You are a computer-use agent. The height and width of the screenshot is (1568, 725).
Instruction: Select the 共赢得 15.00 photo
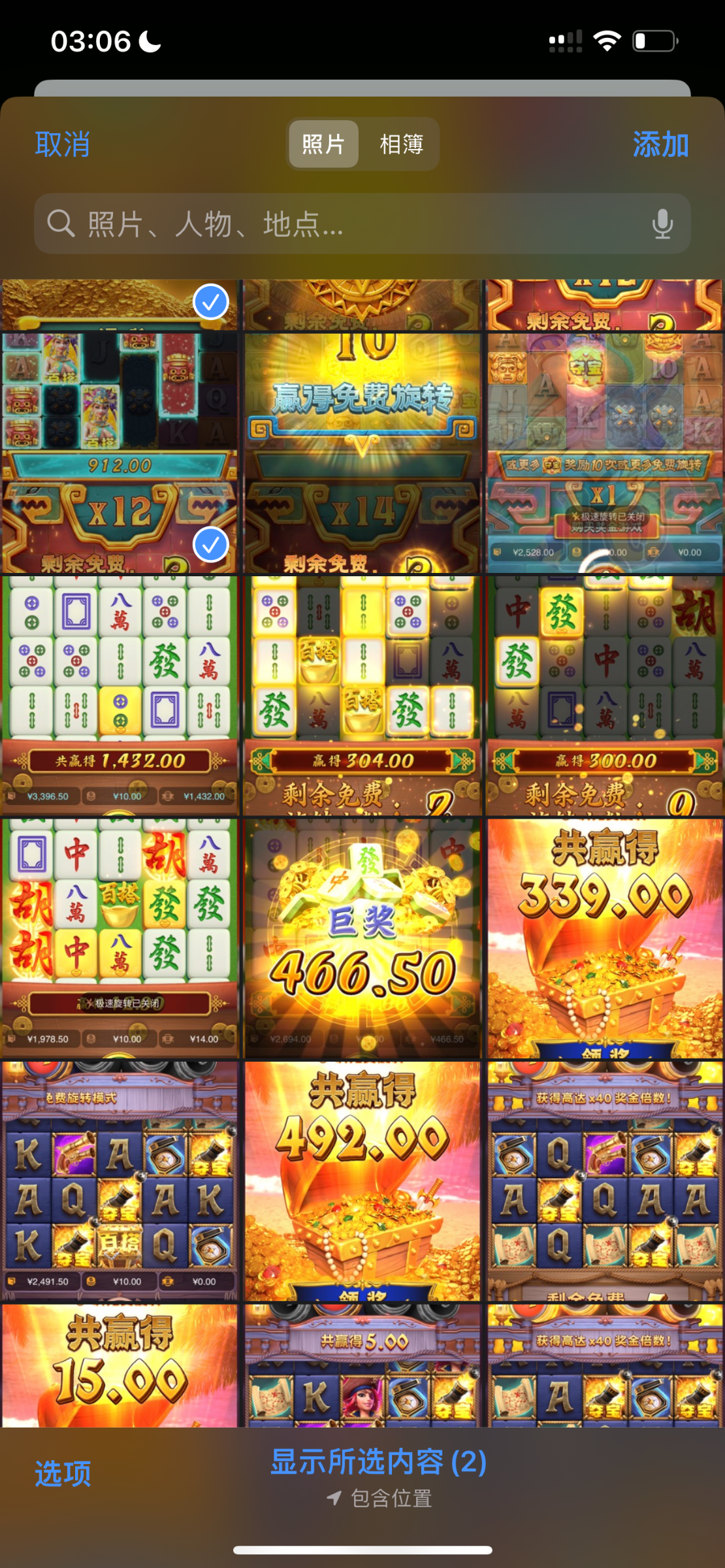pyautogui.click(x=120, y=1365)
